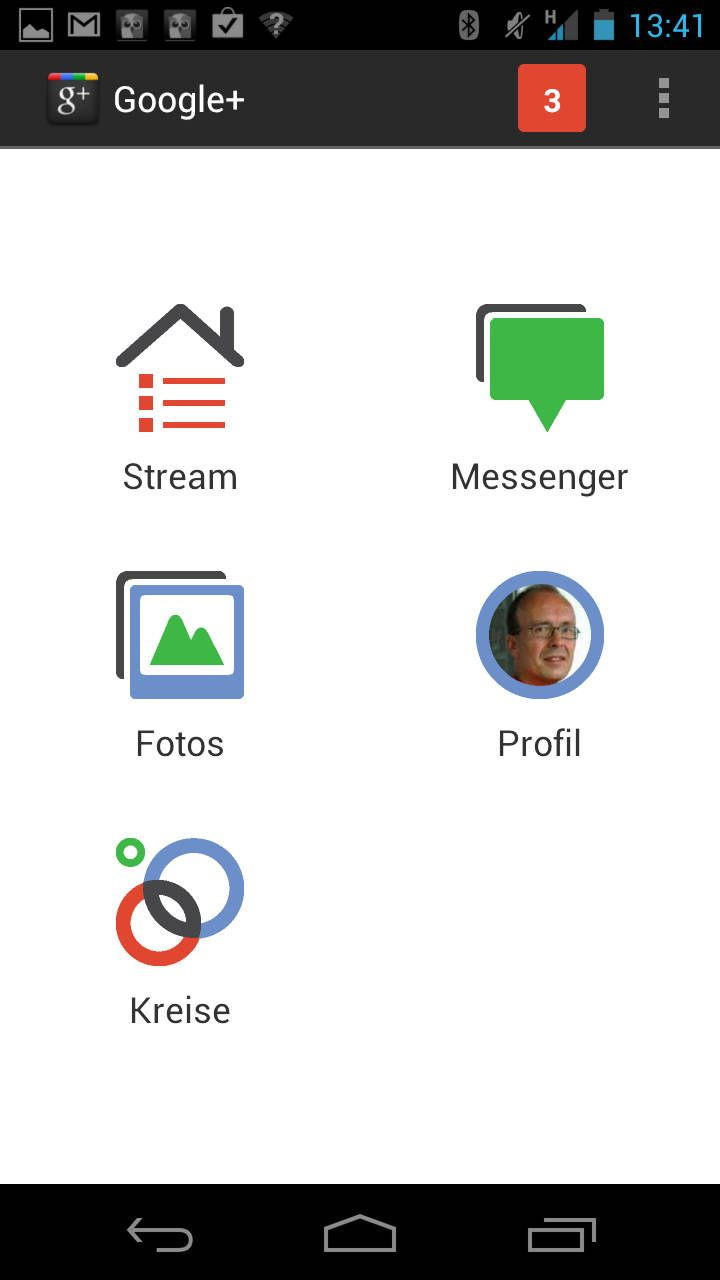Open the notifications badge showing 3
The width and height of the screenshot is (720, 1280).
tap(551, 99)
